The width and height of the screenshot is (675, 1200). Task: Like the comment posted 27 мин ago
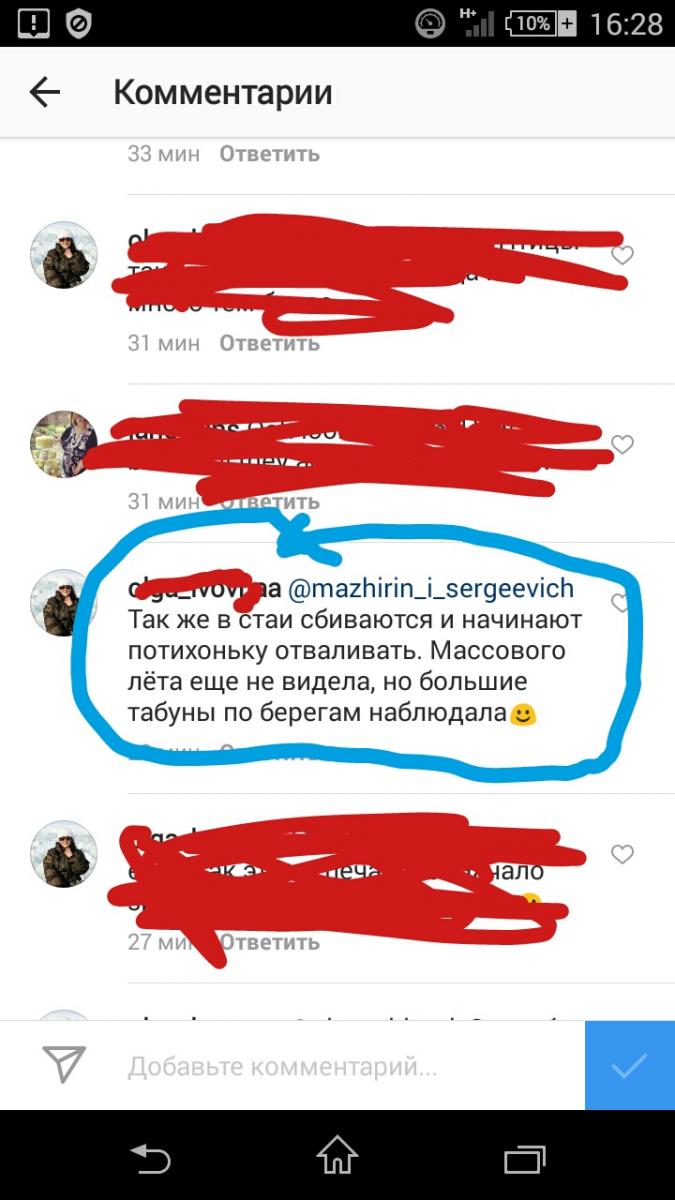tap(622, 854)
